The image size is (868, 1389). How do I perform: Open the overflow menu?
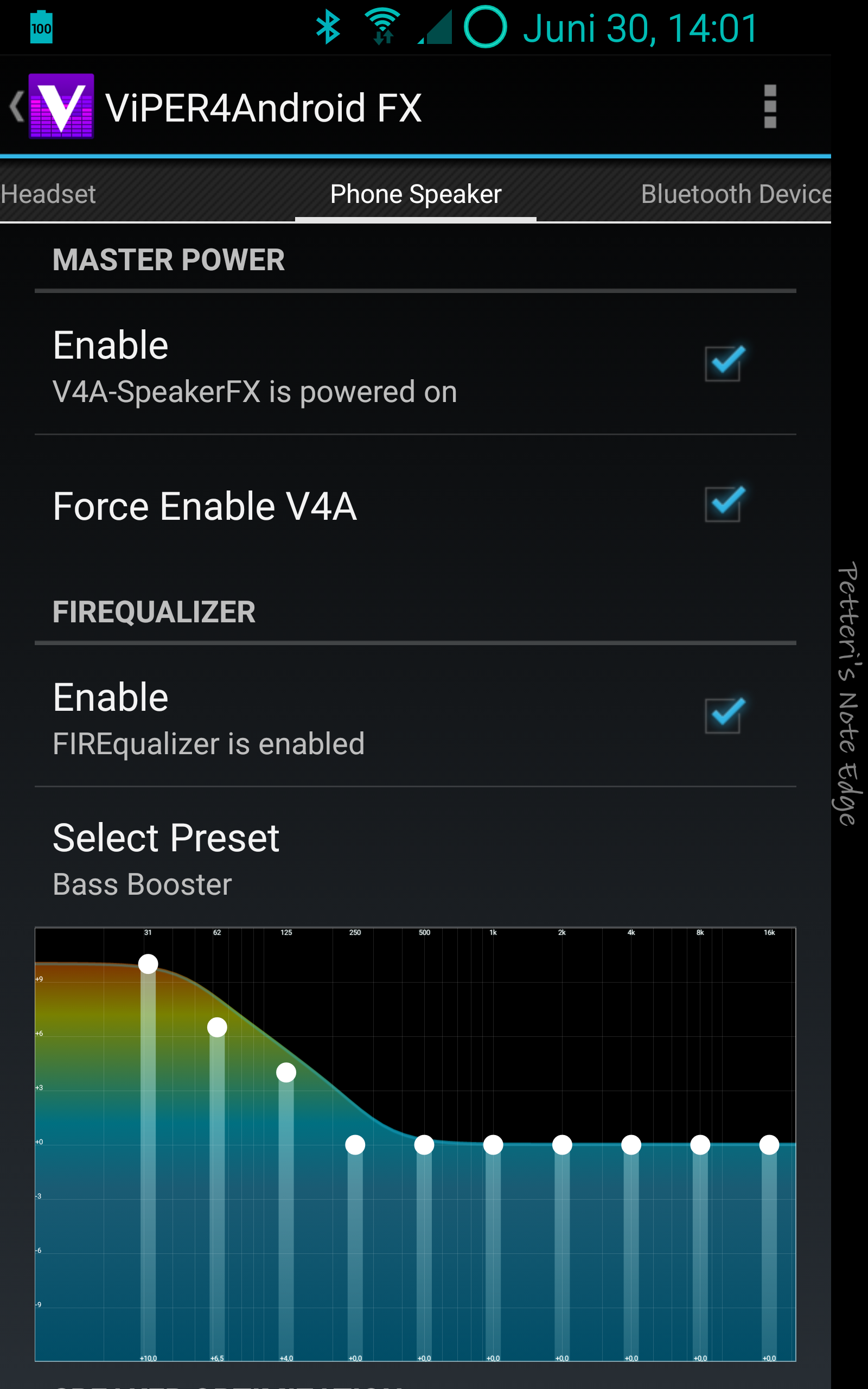pyautogui.click(x=770, y=107)
